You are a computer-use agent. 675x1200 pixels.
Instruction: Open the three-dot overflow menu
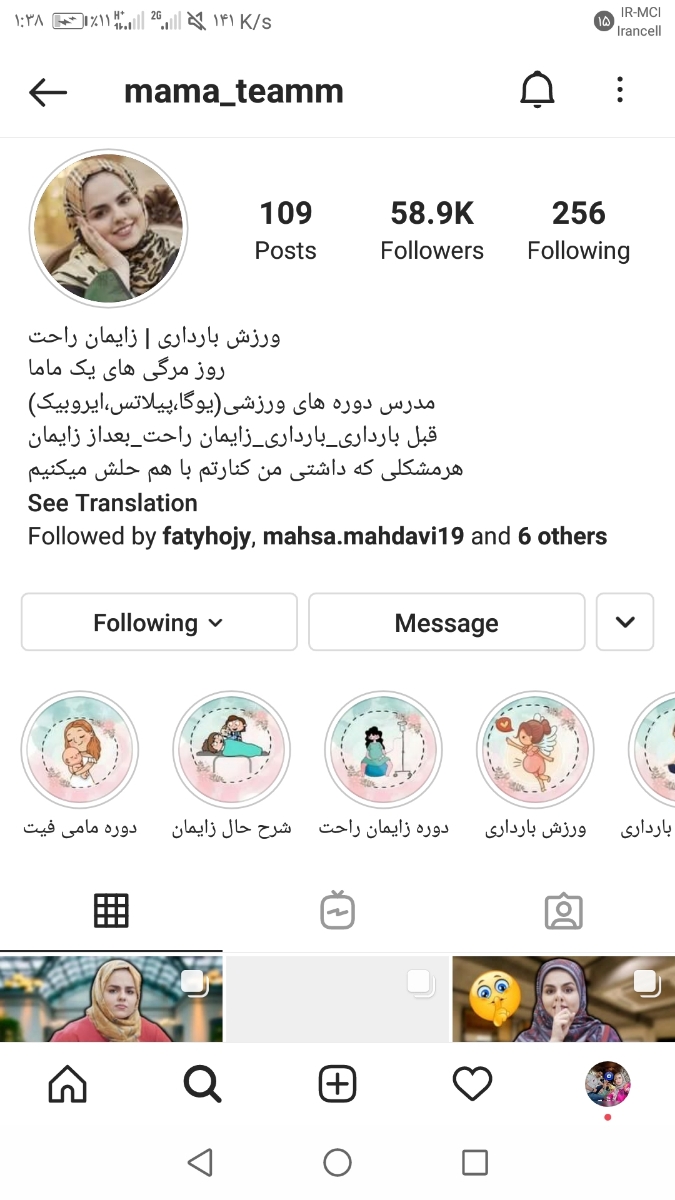[x=620, y=90]
